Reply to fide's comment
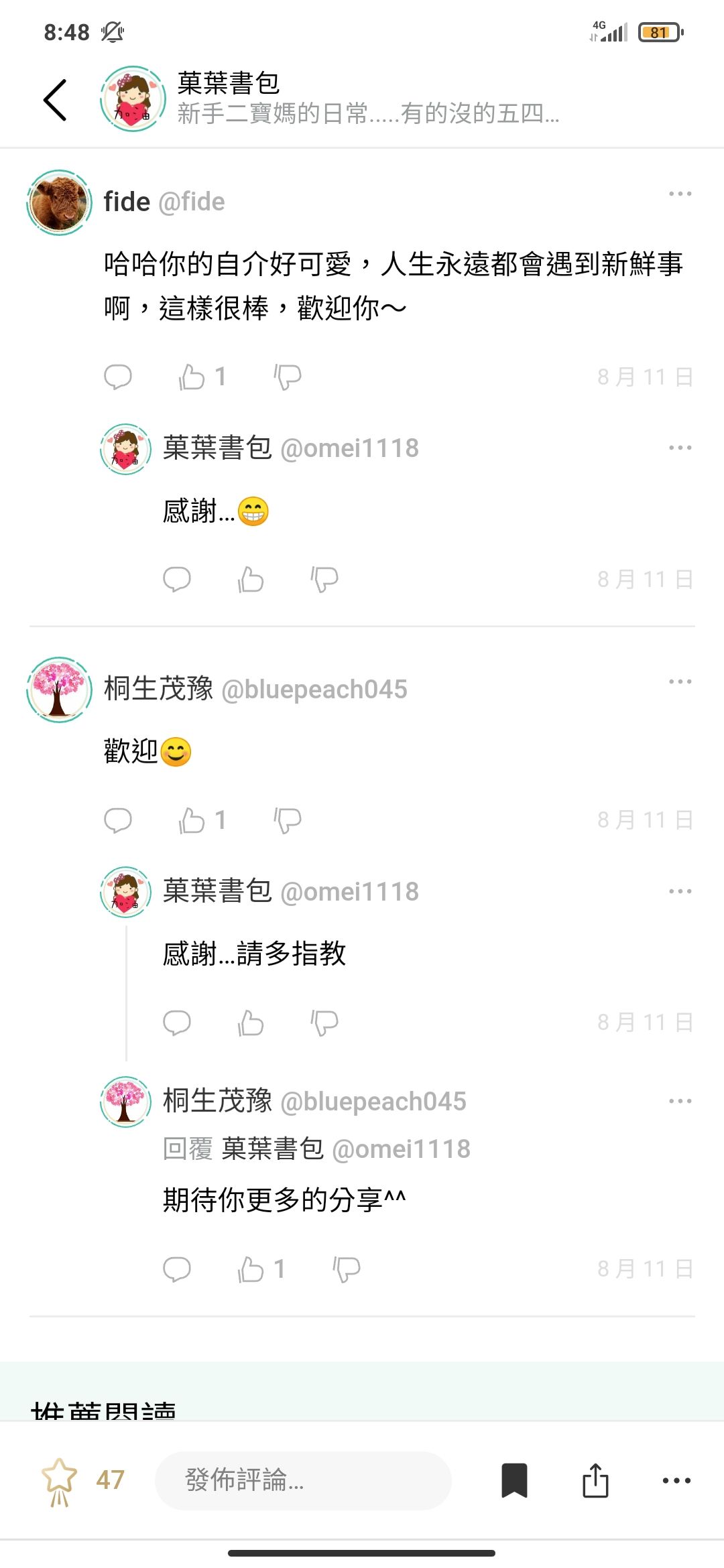This screenshot has height=1568, width=724. pyautogui.click(x=118, y=377)
